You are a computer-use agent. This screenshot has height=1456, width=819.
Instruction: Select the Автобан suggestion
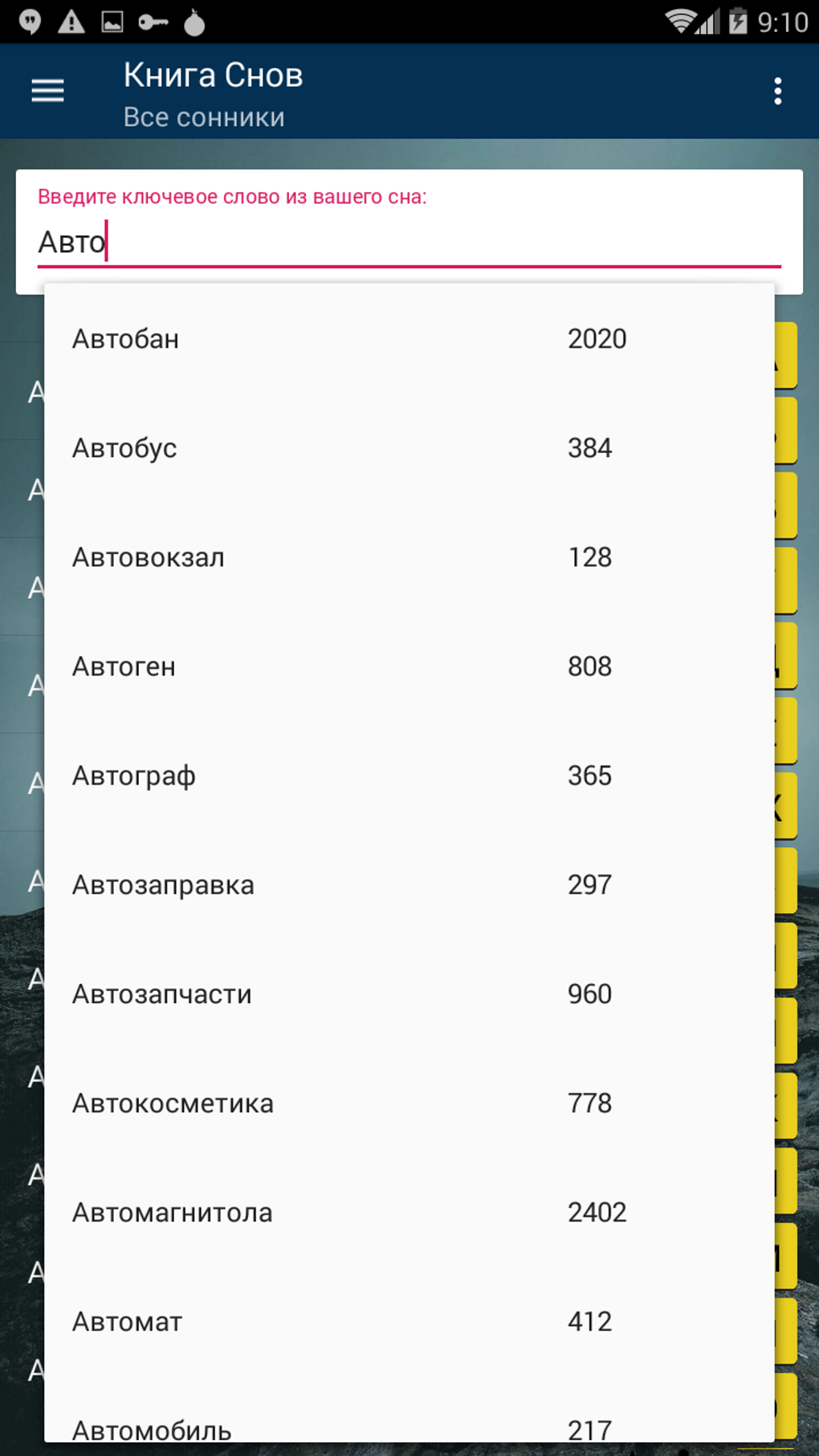[x=409, y=339]
